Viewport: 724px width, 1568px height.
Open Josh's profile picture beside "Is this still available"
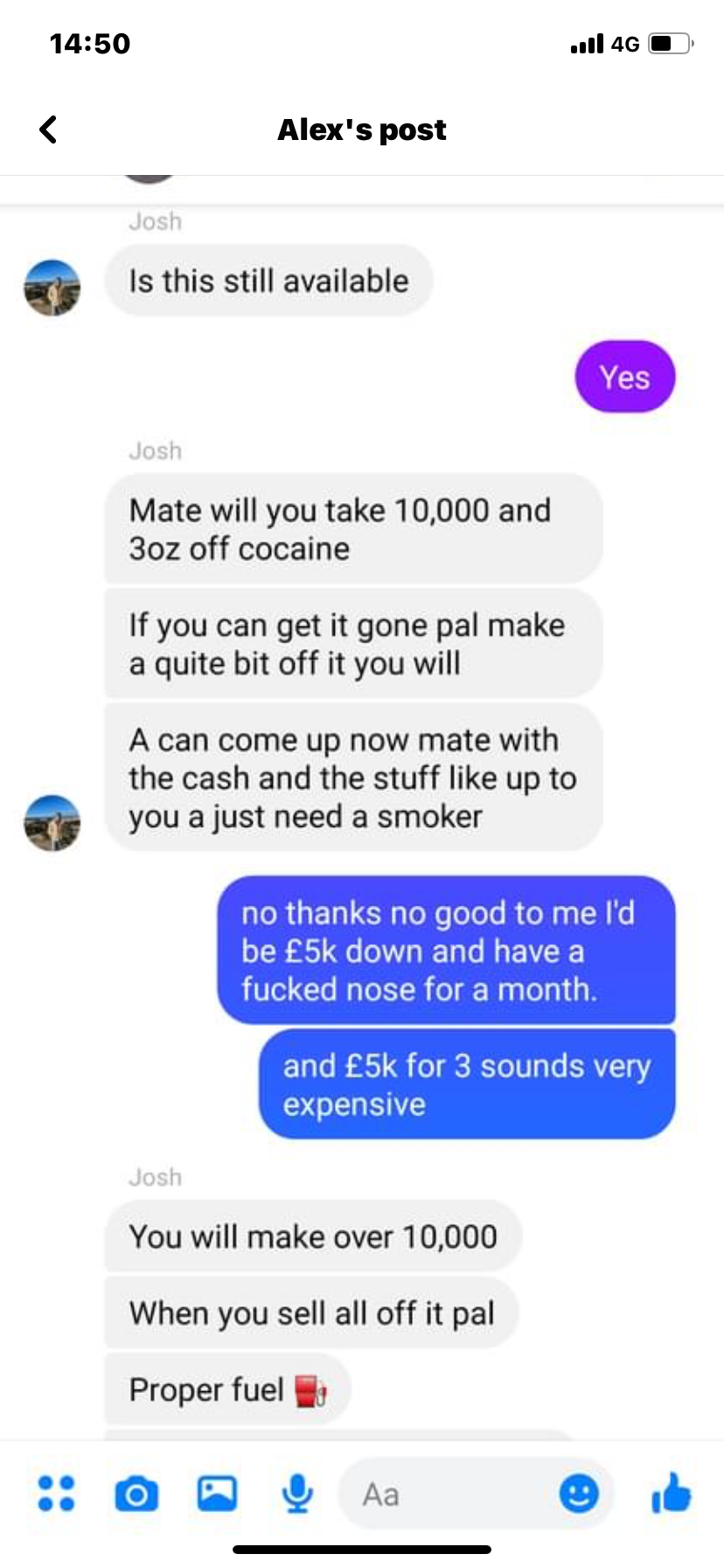pyautogui.click(x=52, y=287)
